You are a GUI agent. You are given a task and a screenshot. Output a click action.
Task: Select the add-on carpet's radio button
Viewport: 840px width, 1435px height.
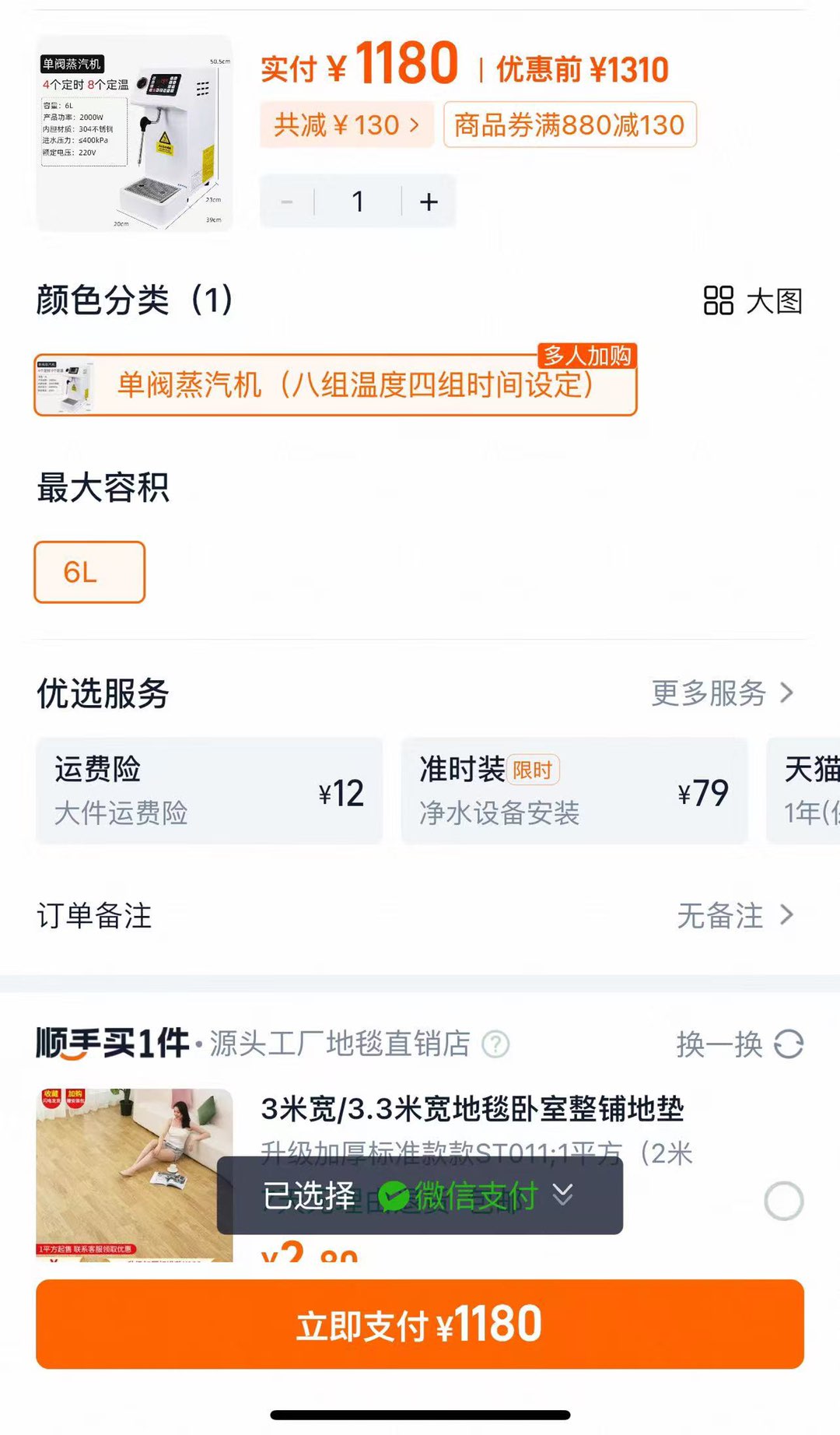783,1201
